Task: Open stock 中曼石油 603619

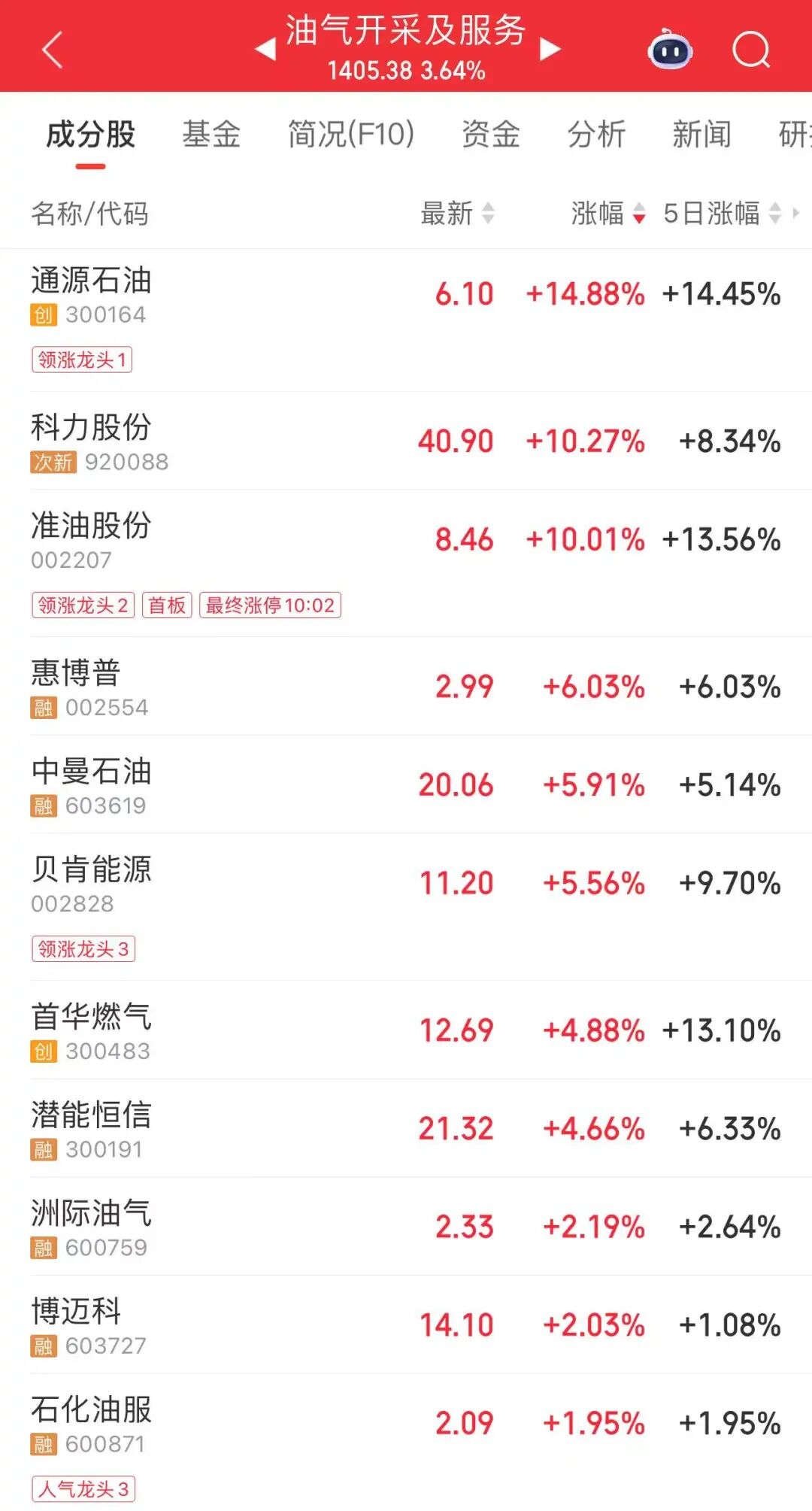Action: [406, 784]
